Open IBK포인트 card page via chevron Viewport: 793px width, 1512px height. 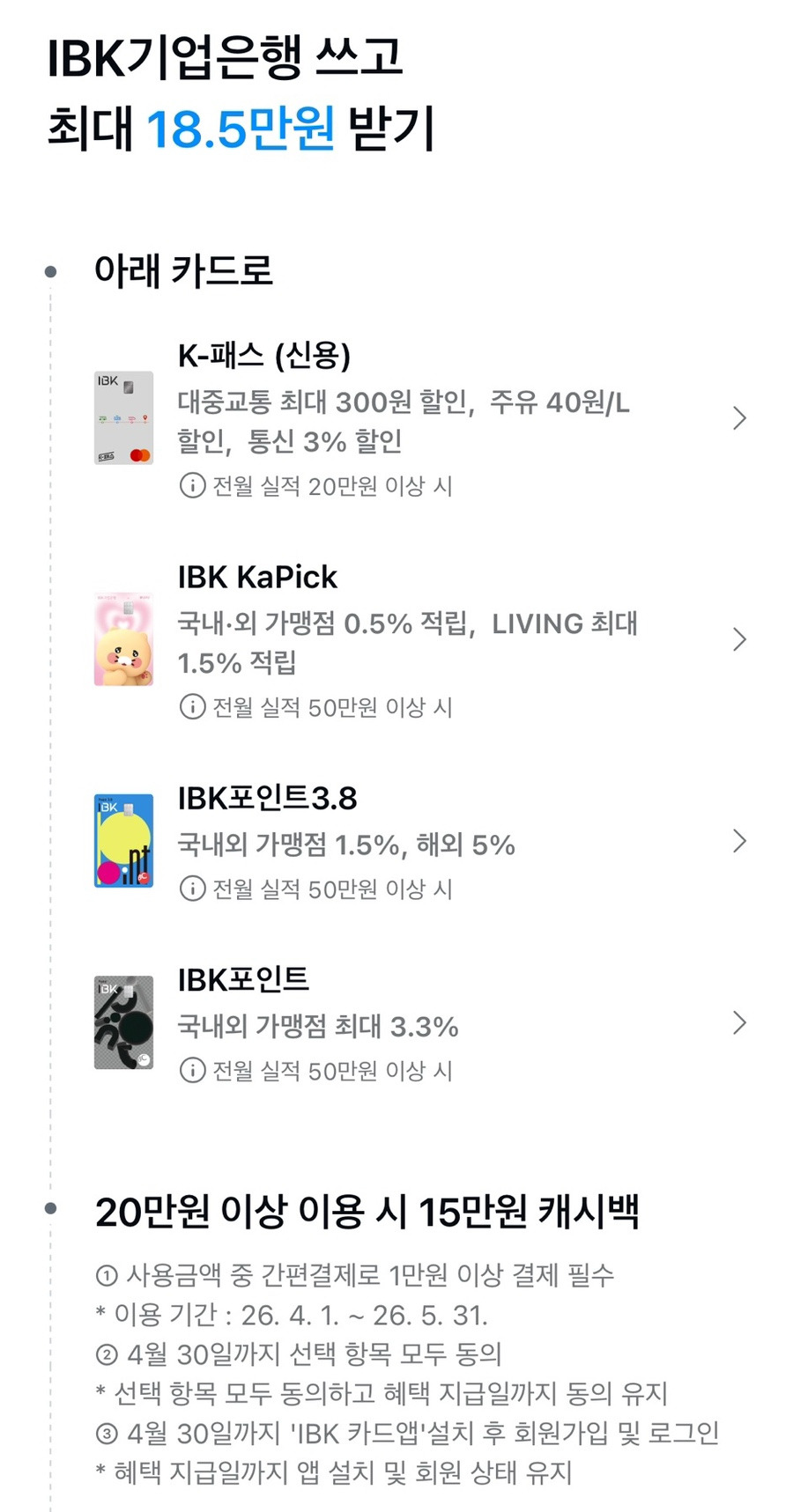739,1023
